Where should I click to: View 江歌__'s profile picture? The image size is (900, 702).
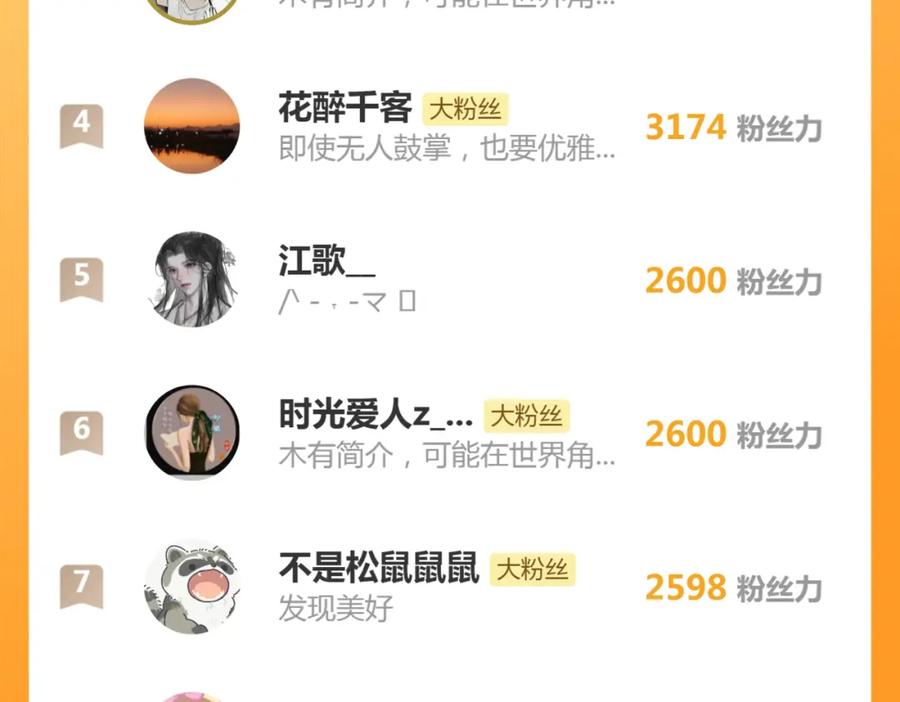[192, 279]
